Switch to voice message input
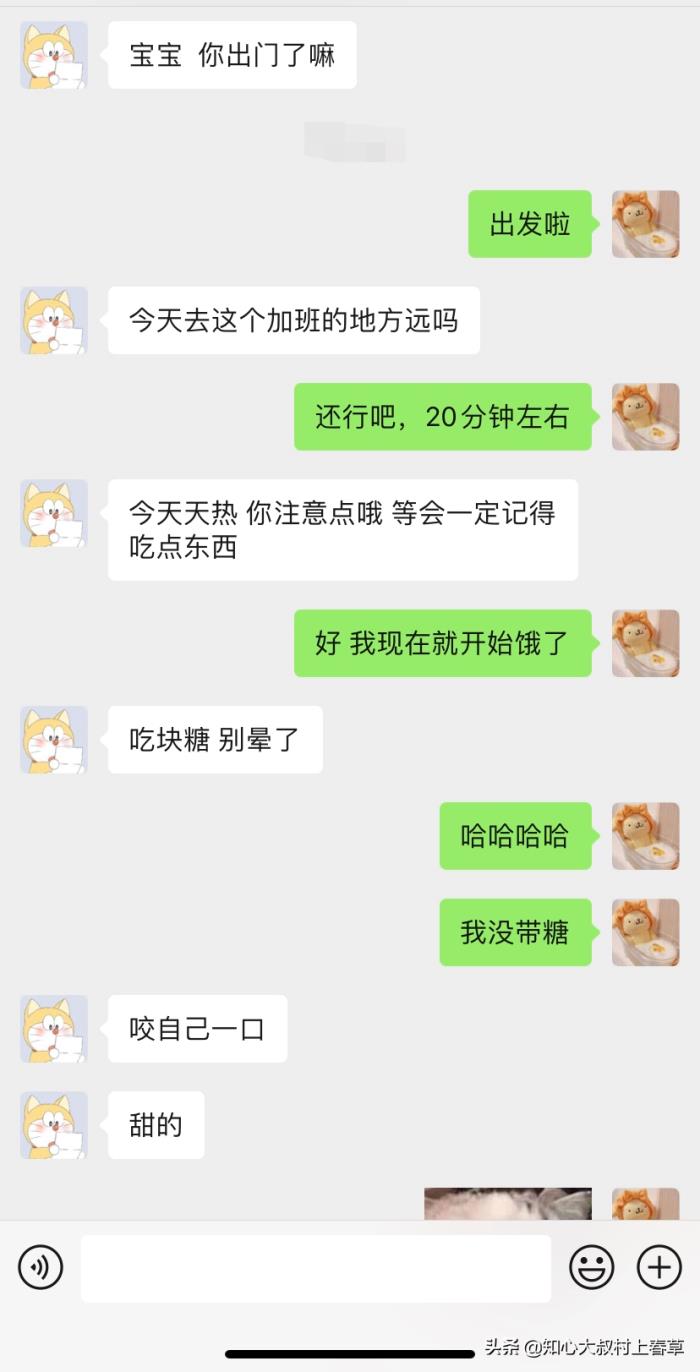This screenshot has height=1372, width=700. [x=41, y=1268]
